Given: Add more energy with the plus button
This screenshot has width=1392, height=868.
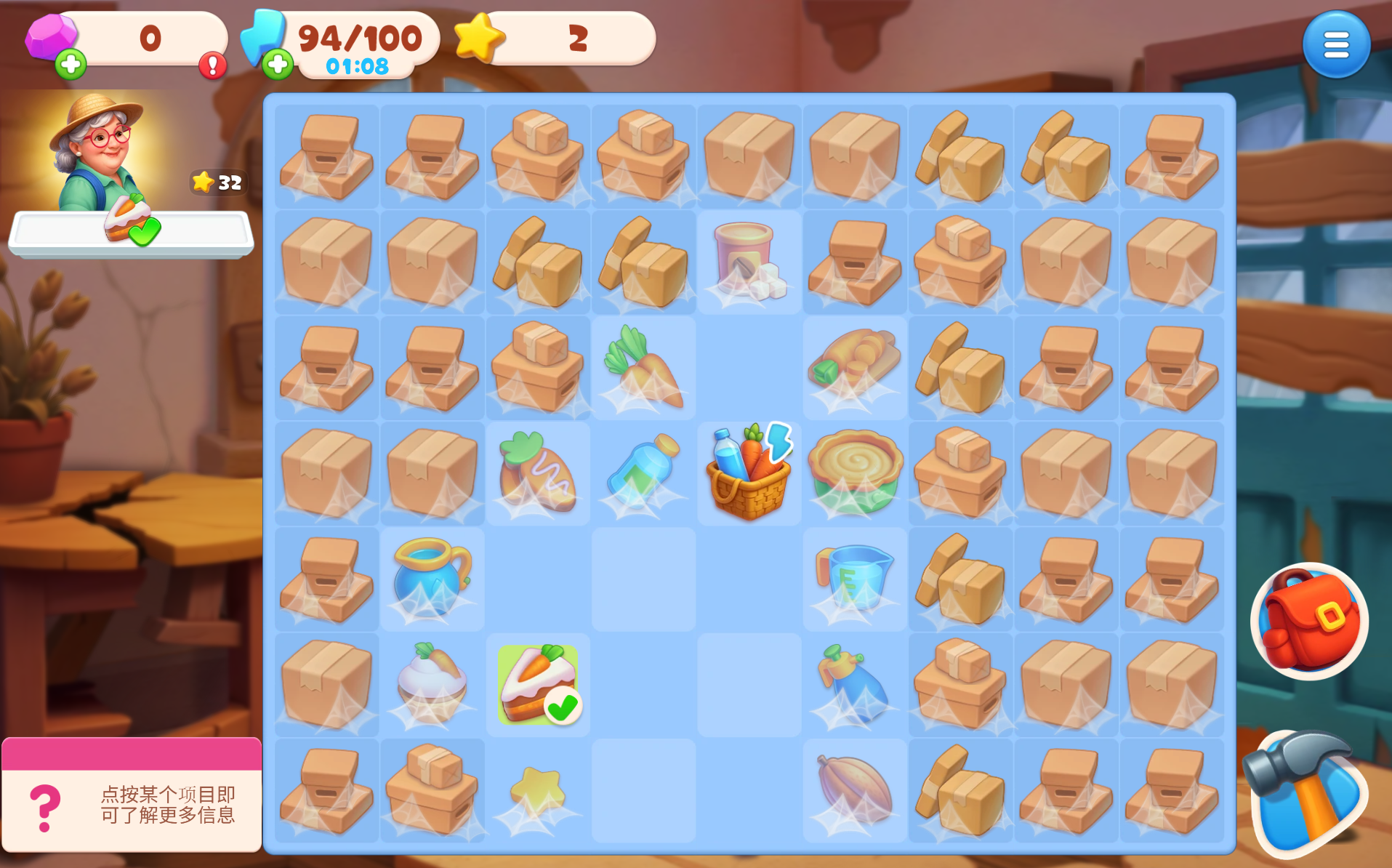Looking at the screenshot, I should pyautogui.click(x=277, y=65).
